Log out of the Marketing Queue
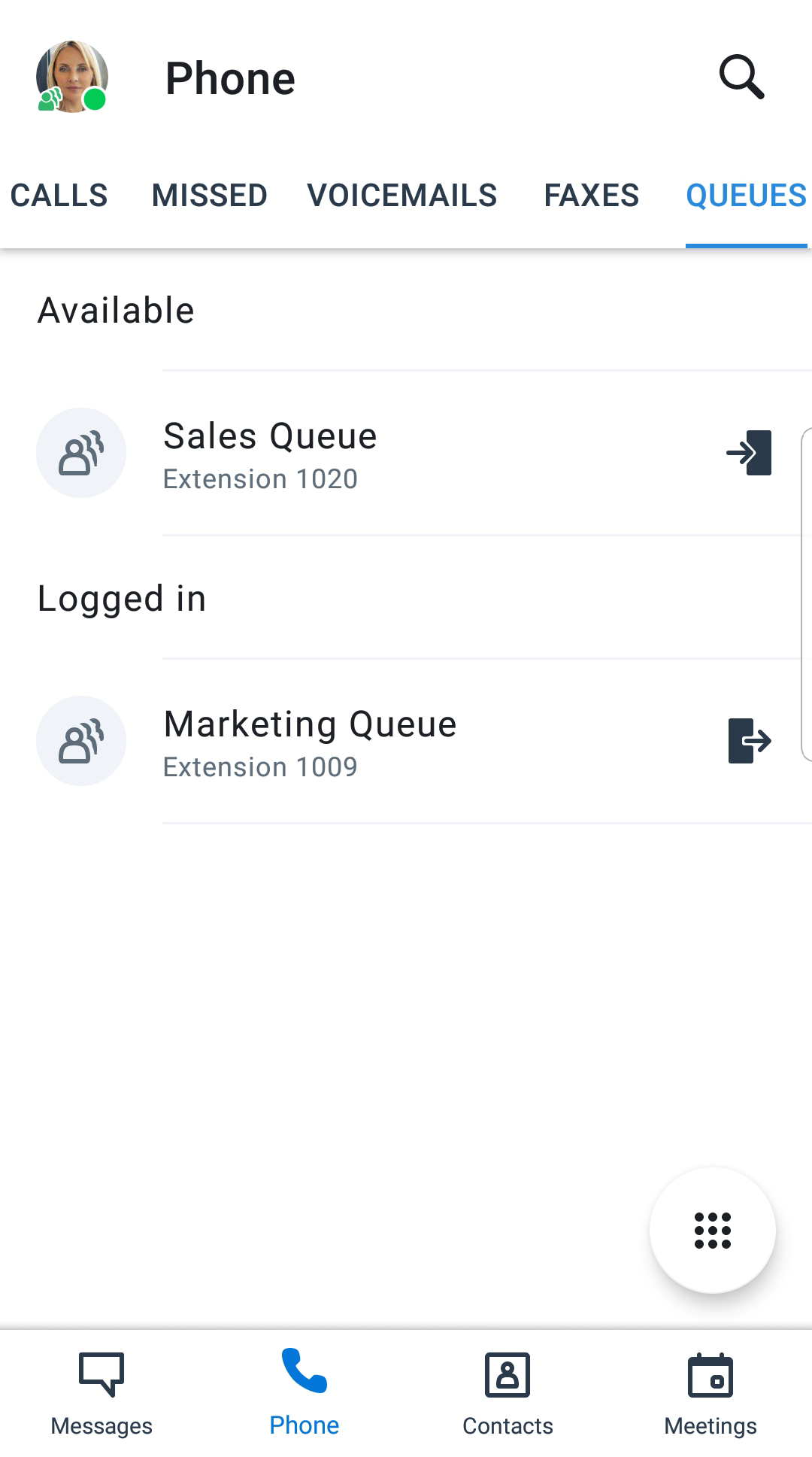The width and height of the screenshot is (812, 1457). pos(750,741)
